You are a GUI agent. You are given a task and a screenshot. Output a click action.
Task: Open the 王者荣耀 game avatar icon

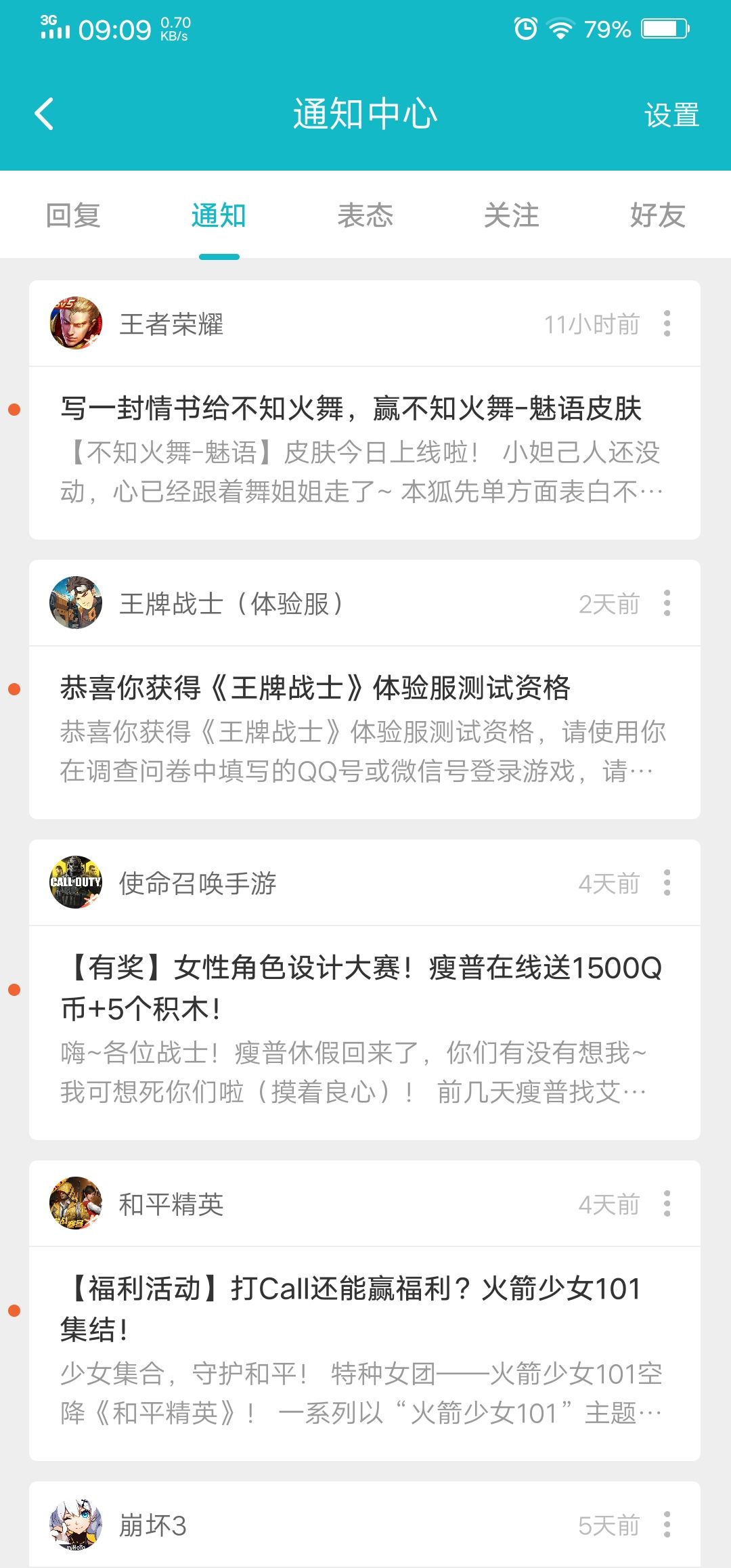tap(76, 324)
